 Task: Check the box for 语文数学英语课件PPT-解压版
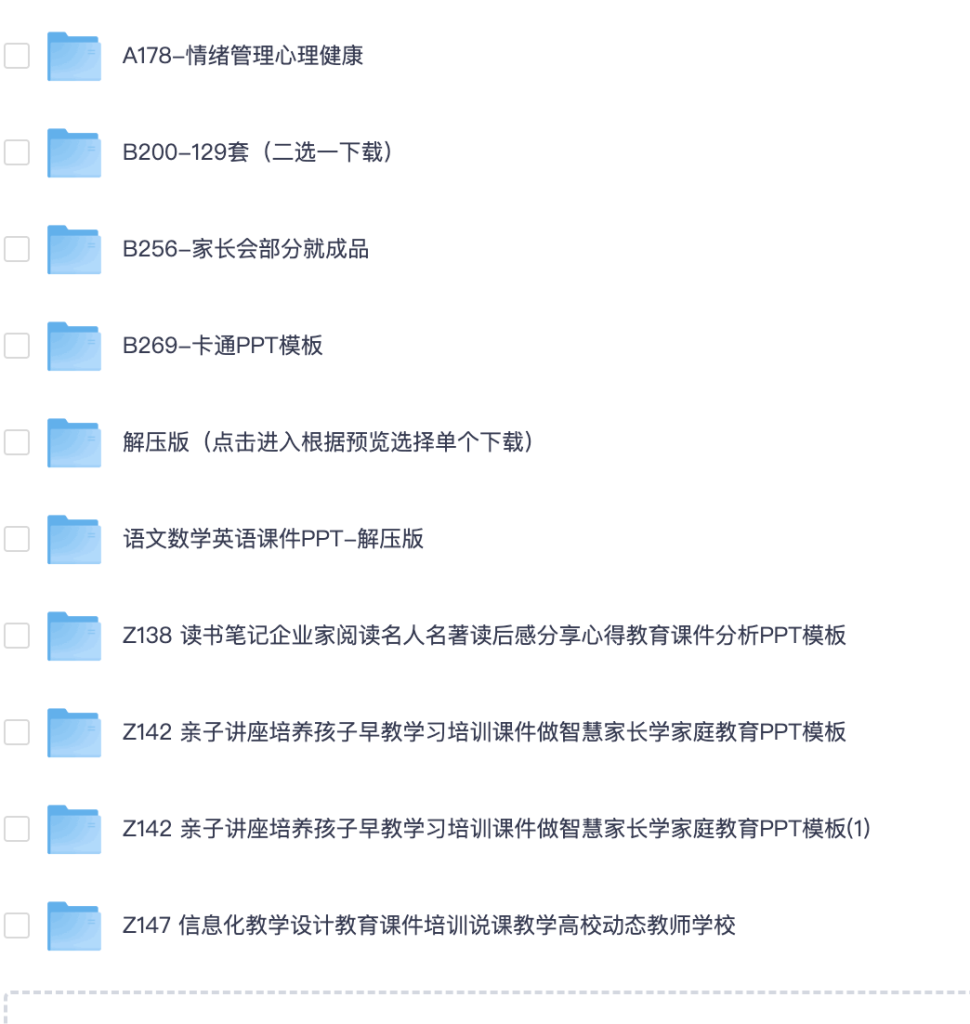coord(17,539)
